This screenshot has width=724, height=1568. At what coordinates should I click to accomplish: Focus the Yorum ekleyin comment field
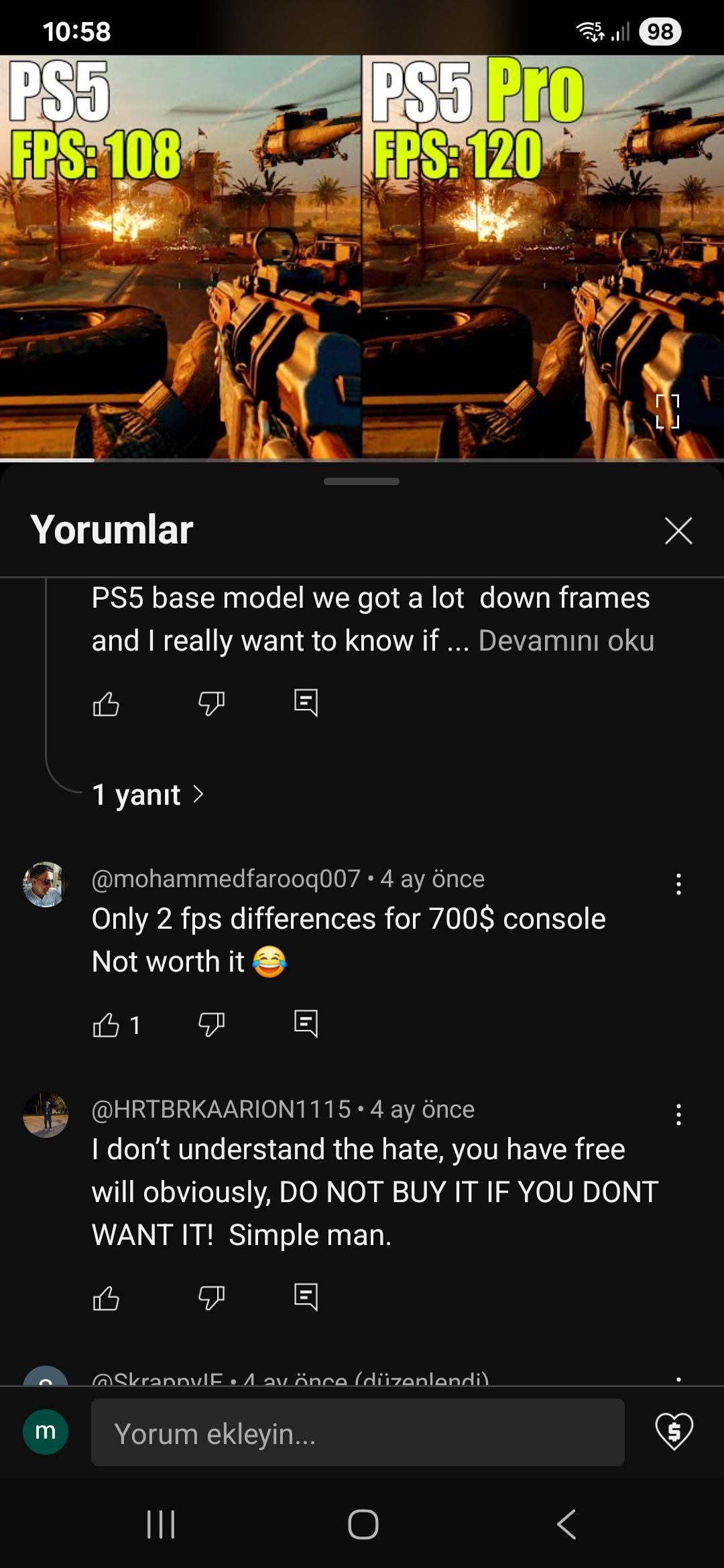357,1433
